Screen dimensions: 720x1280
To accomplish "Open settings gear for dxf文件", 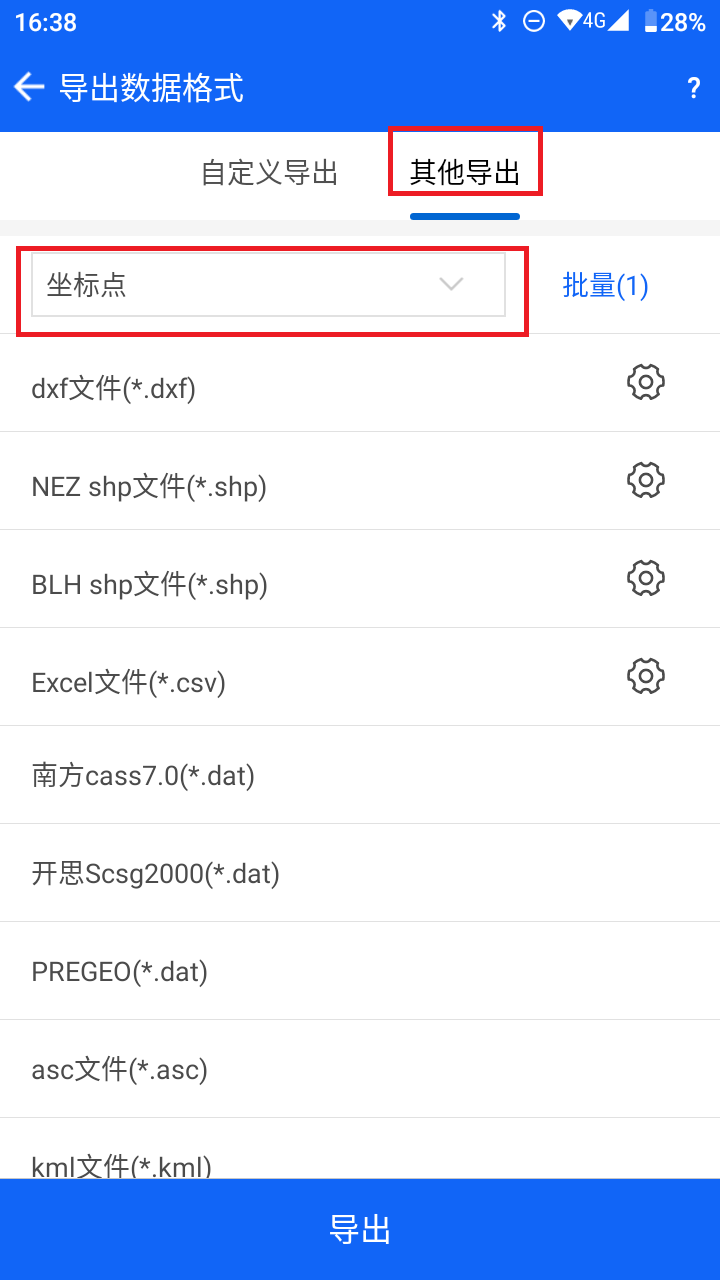I will 646,382.
